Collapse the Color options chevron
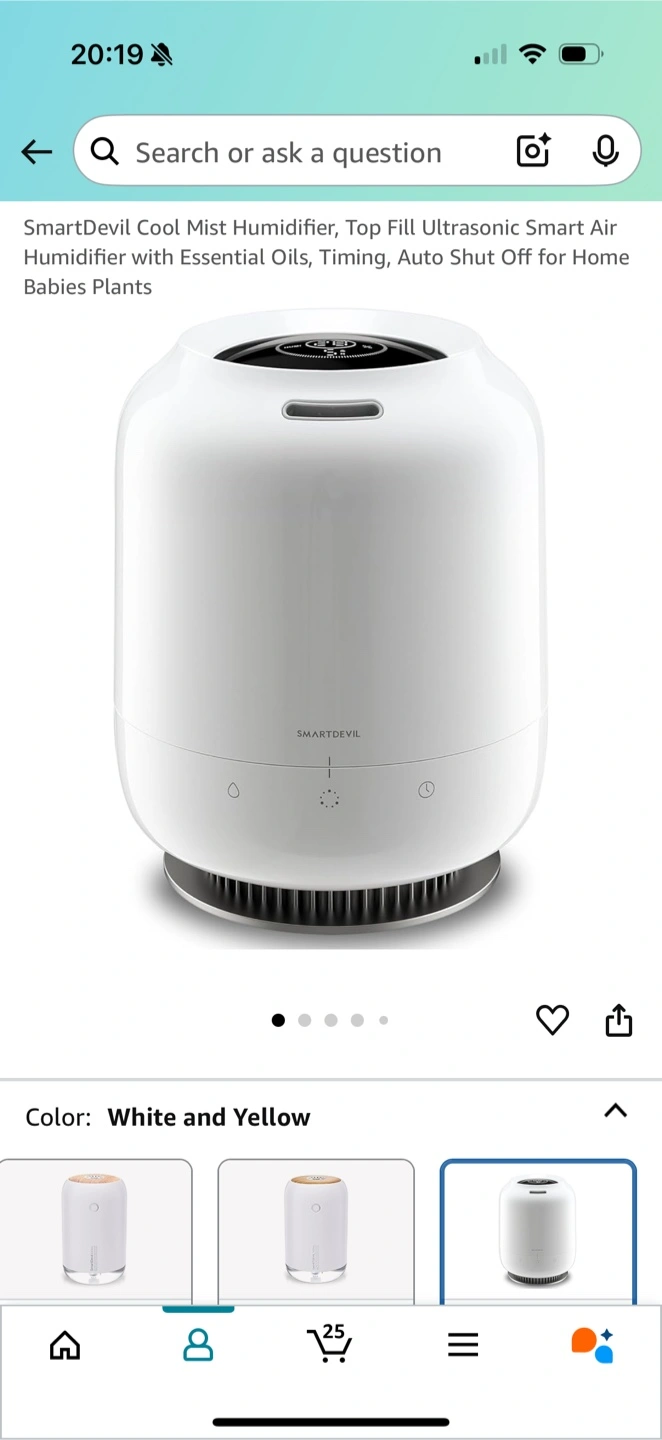The height and width of the screenshot is (1440, 662). tap(616, 1111)
